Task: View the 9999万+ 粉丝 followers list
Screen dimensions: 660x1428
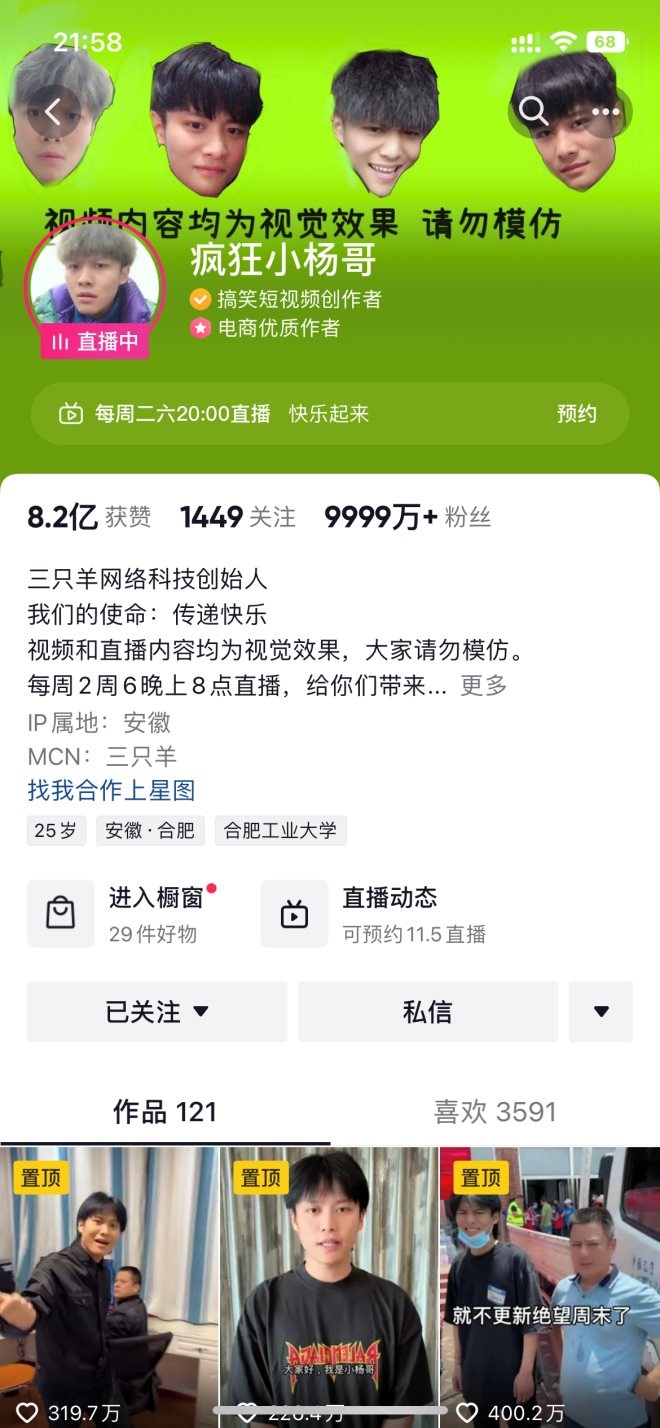Action: click(407, 517)
